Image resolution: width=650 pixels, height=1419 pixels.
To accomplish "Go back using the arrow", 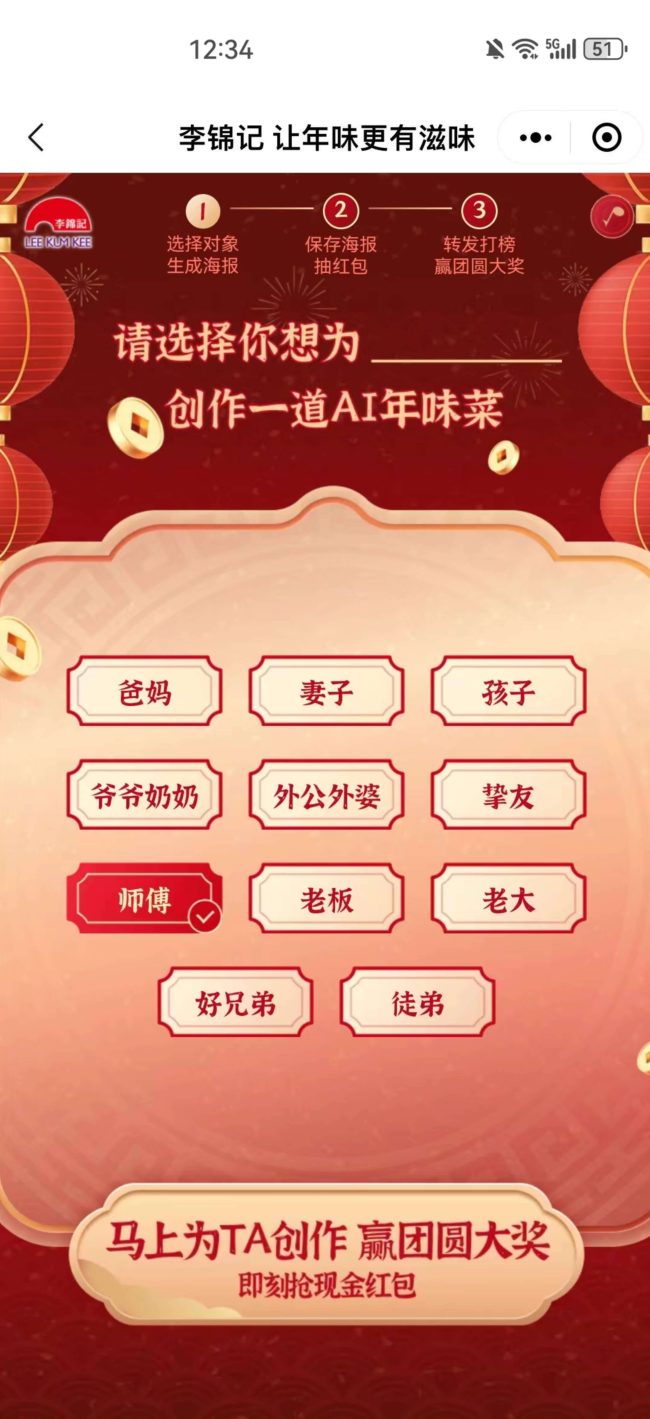I will pos(37,138).
